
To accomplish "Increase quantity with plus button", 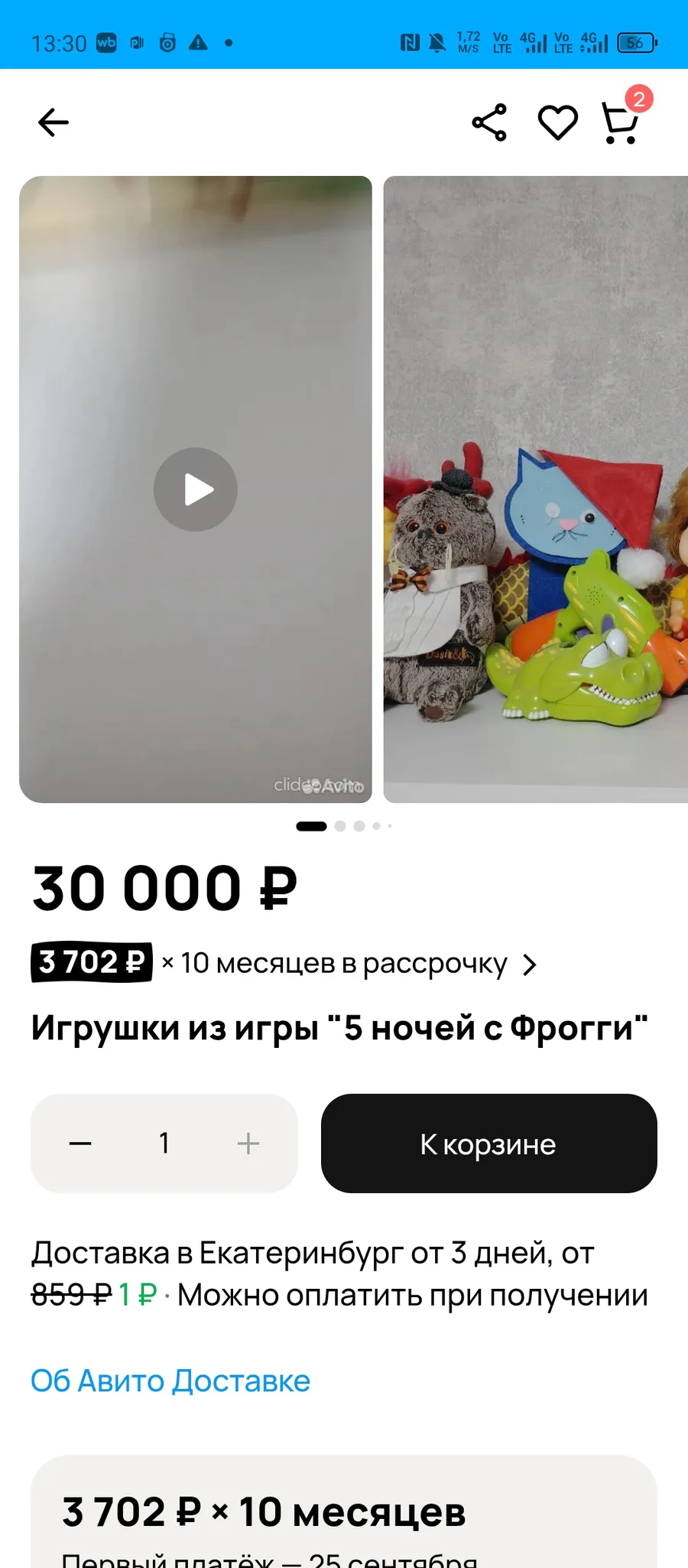I will coord(248,1143).
